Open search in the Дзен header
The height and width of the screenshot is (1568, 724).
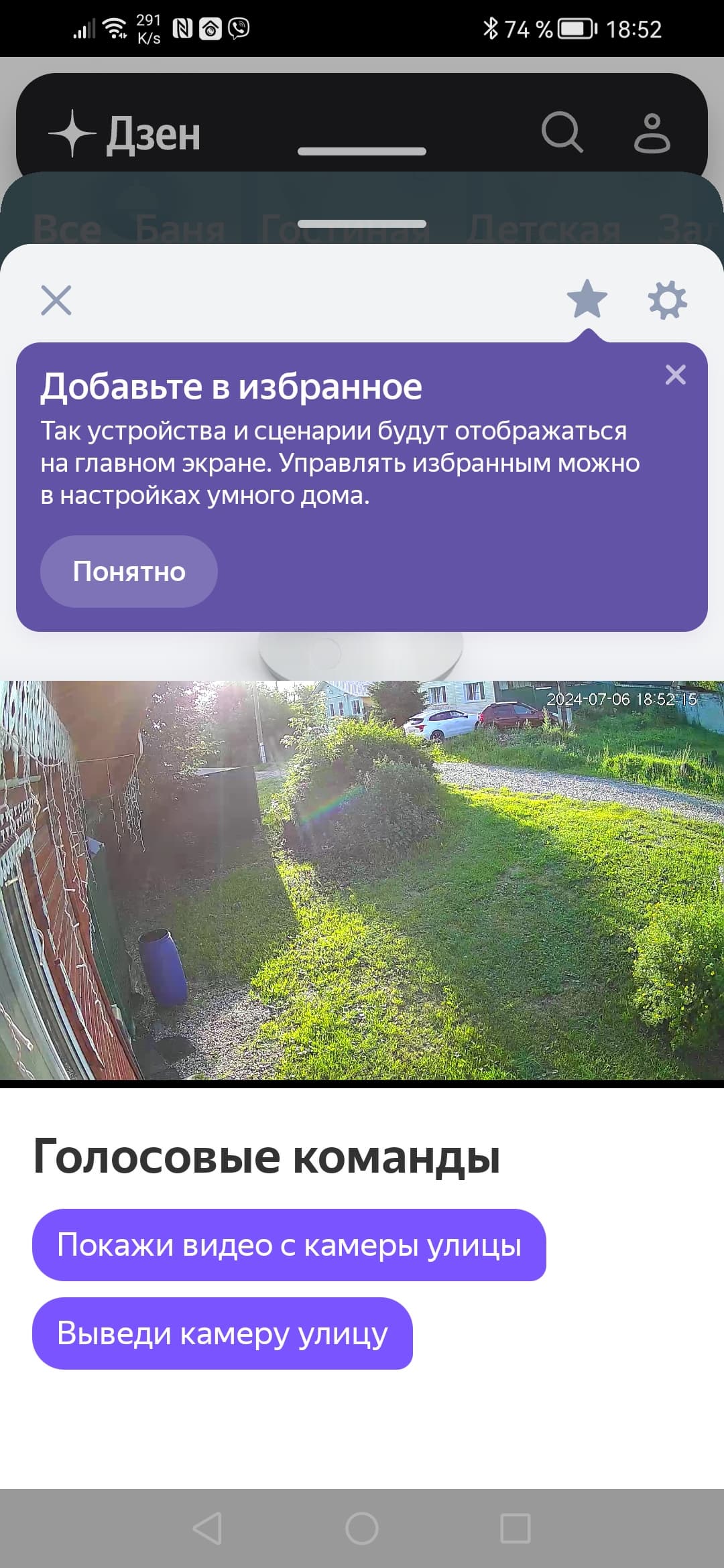(x=562, y=133)
